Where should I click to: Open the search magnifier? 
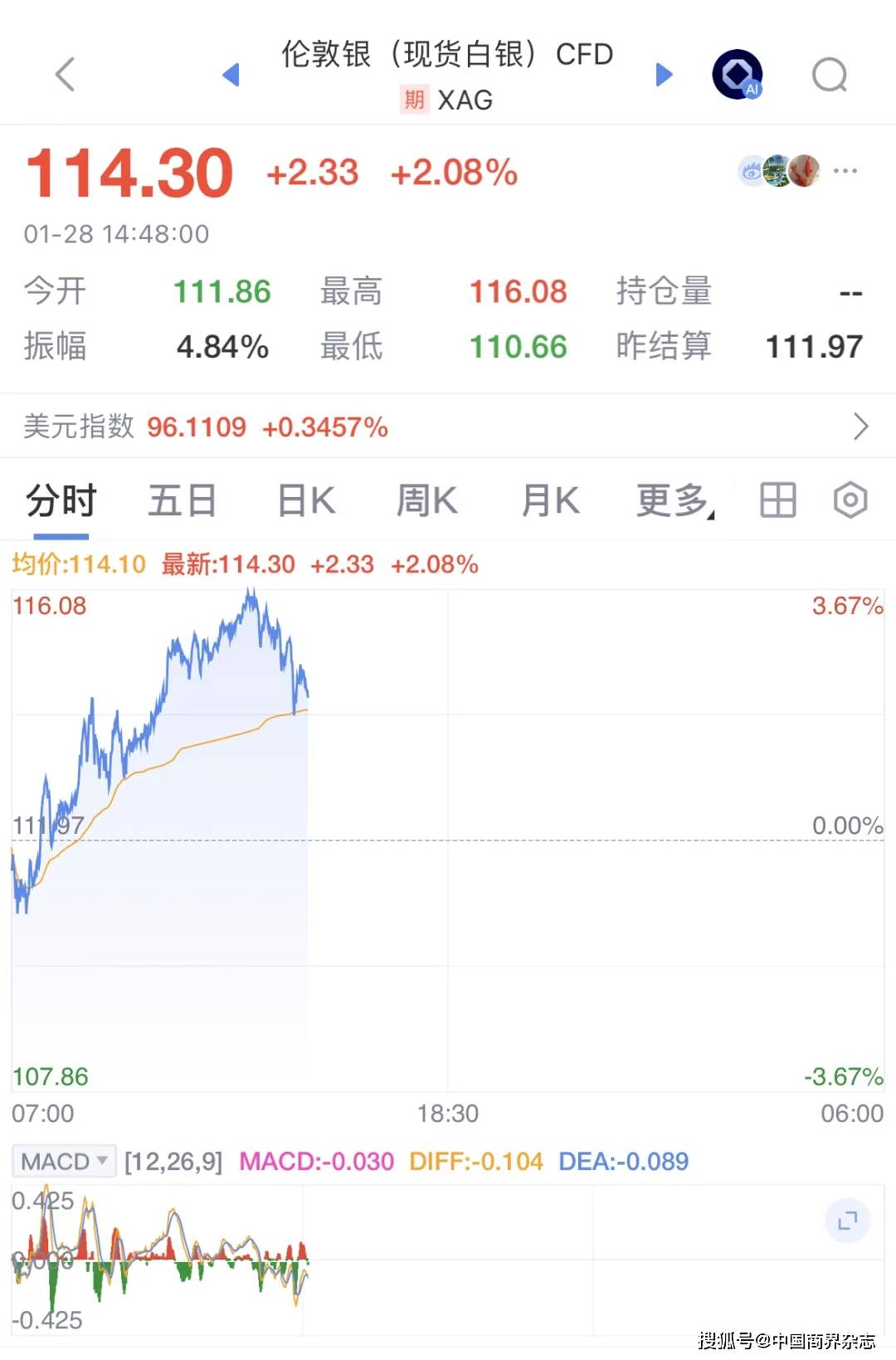(830, 76)
